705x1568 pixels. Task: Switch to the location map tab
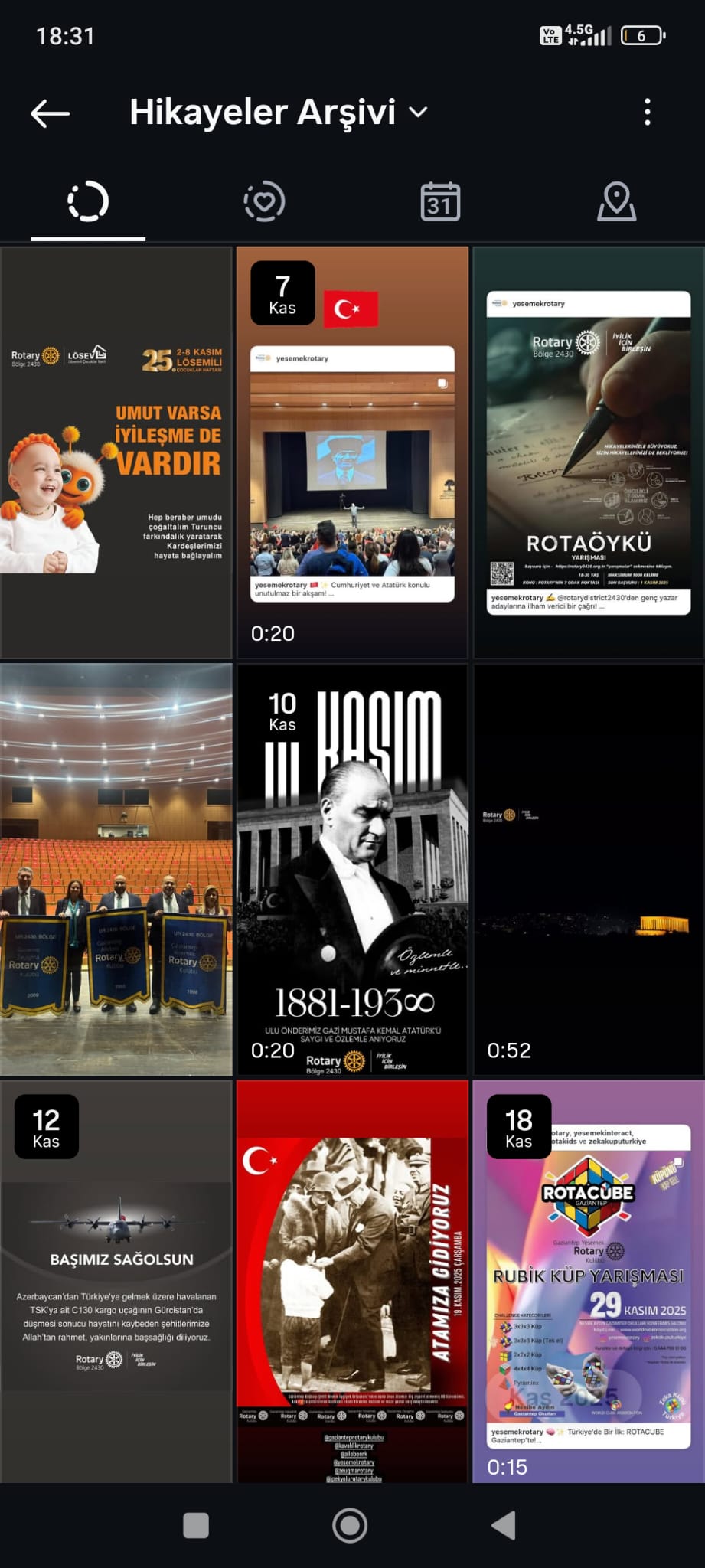616,203
